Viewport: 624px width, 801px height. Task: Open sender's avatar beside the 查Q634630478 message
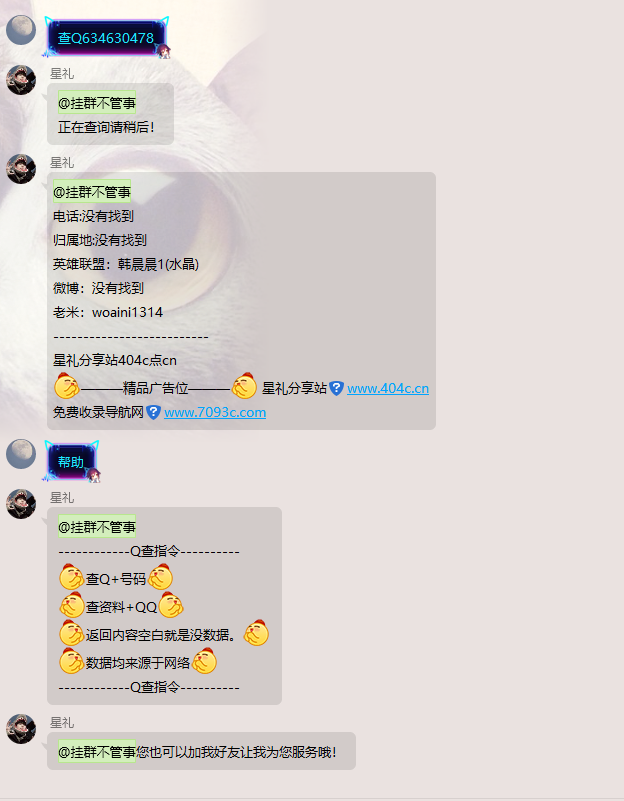[x=21, y=30]
